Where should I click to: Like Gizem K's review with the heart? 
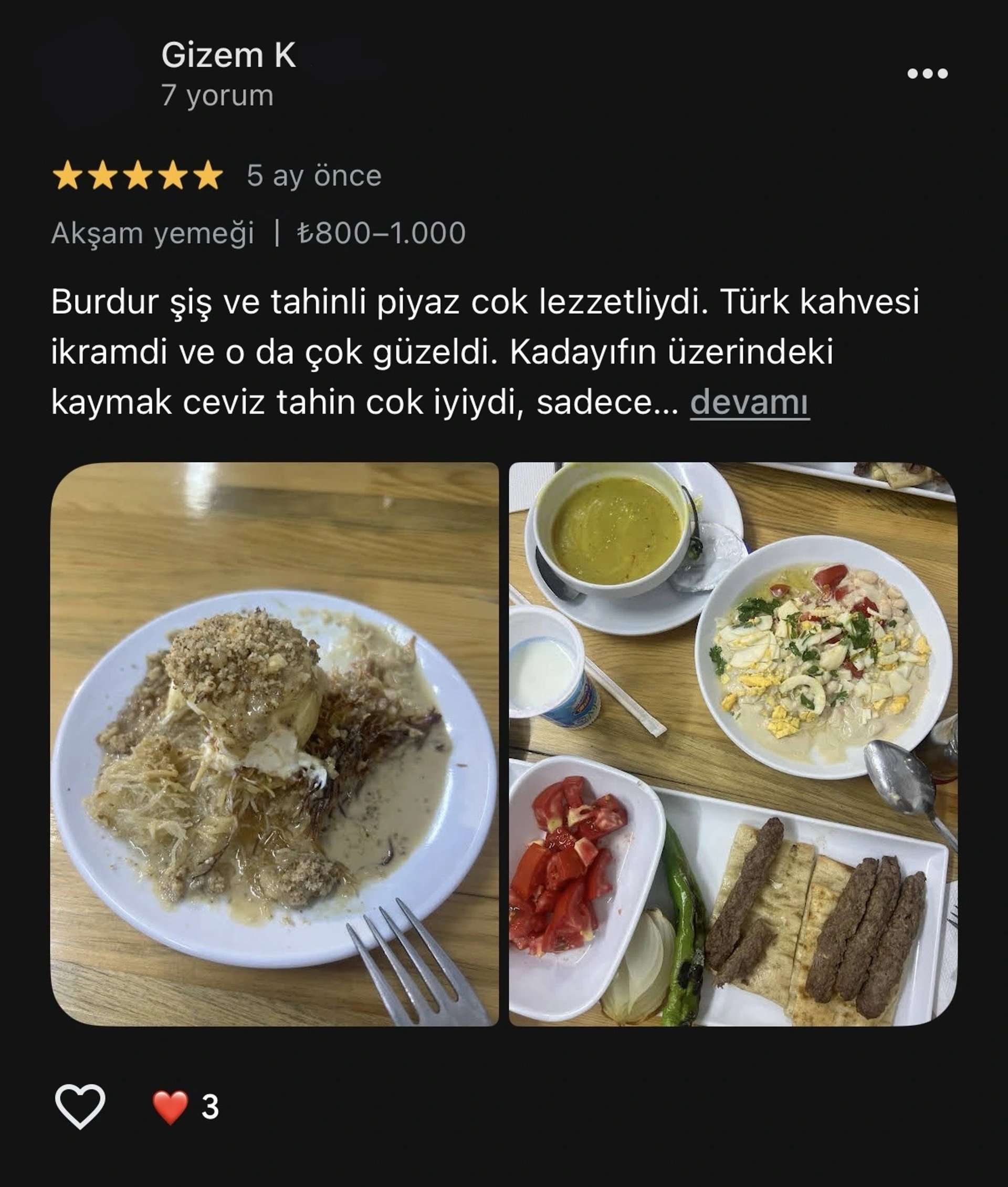[79, 1107]
